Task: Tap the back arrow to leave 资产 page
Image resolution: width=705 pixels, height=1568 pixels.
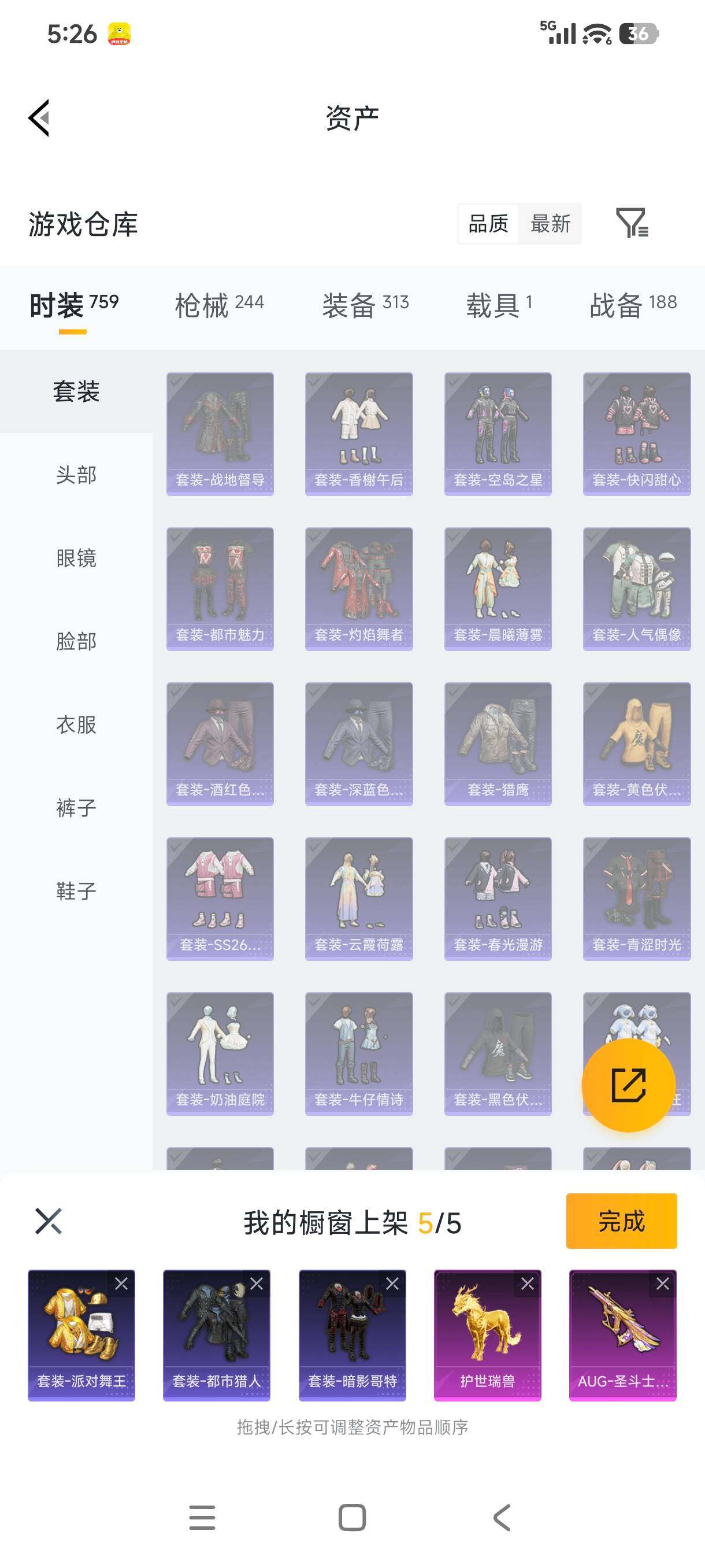Action: pyautogui.click(x=40, y=119)
